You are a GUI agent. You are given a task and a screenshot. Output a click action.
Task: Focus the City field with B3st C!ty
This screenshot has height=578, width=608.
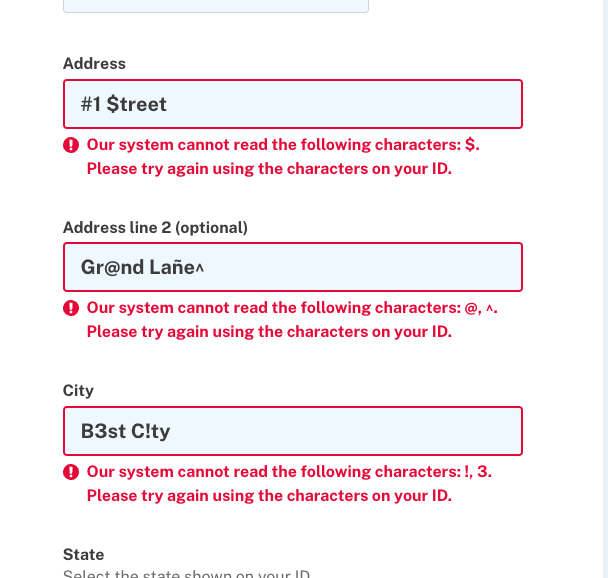click(x=292, y=431)
